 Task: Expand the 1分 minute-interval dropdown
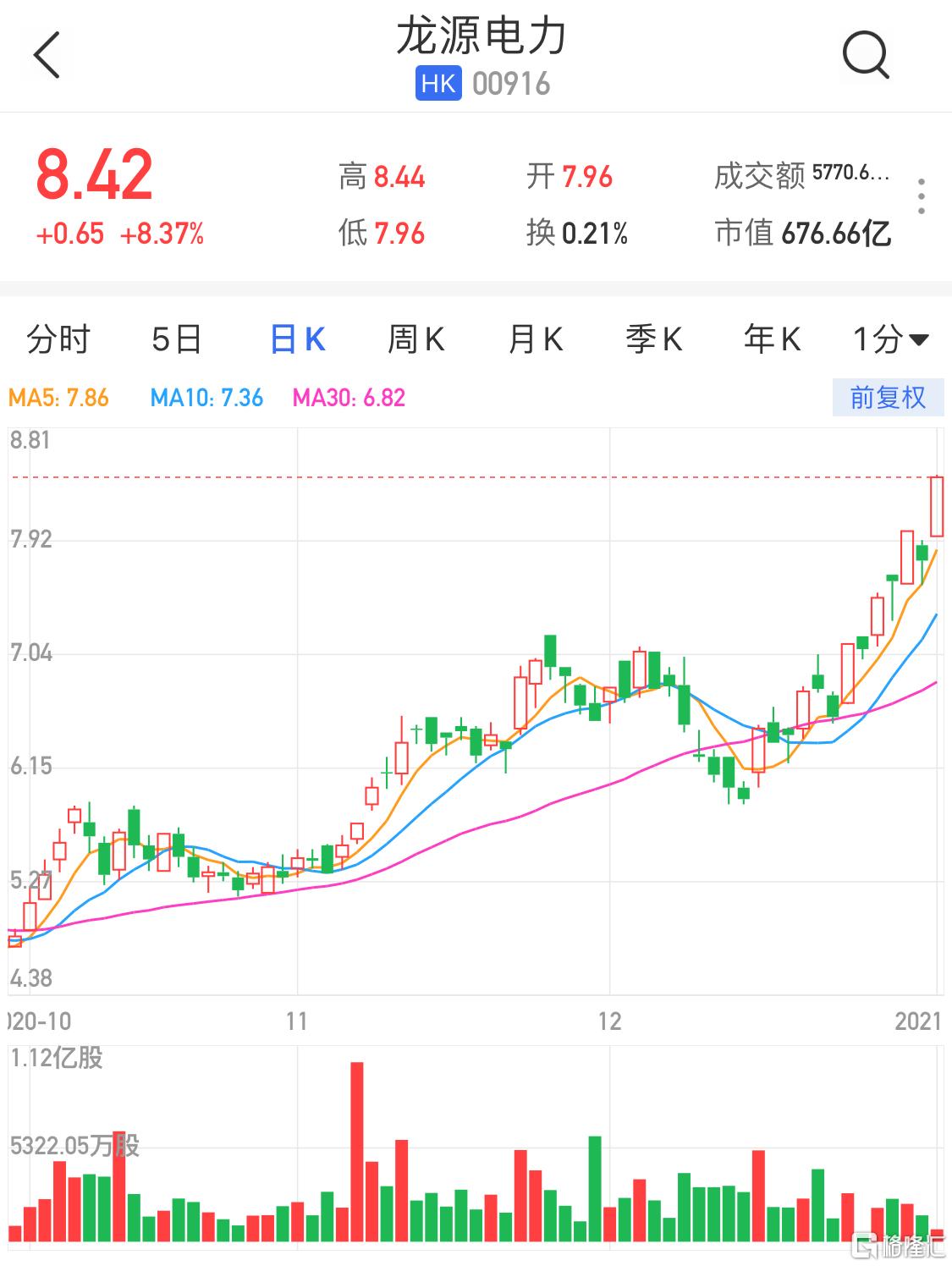click(x=890, y=340)
